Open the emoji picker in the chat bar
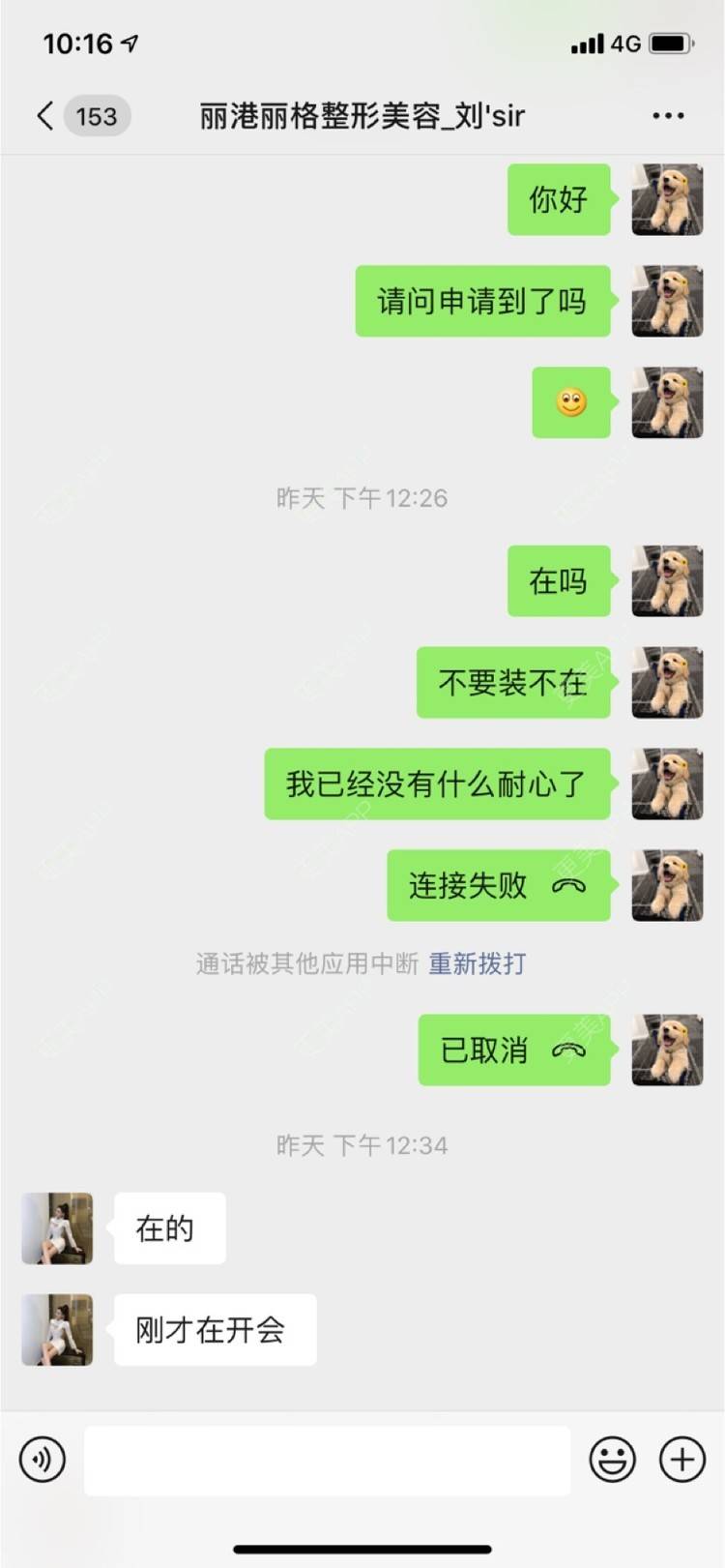The height and width of the screenshot is (1568, 725). (611, 1459)
